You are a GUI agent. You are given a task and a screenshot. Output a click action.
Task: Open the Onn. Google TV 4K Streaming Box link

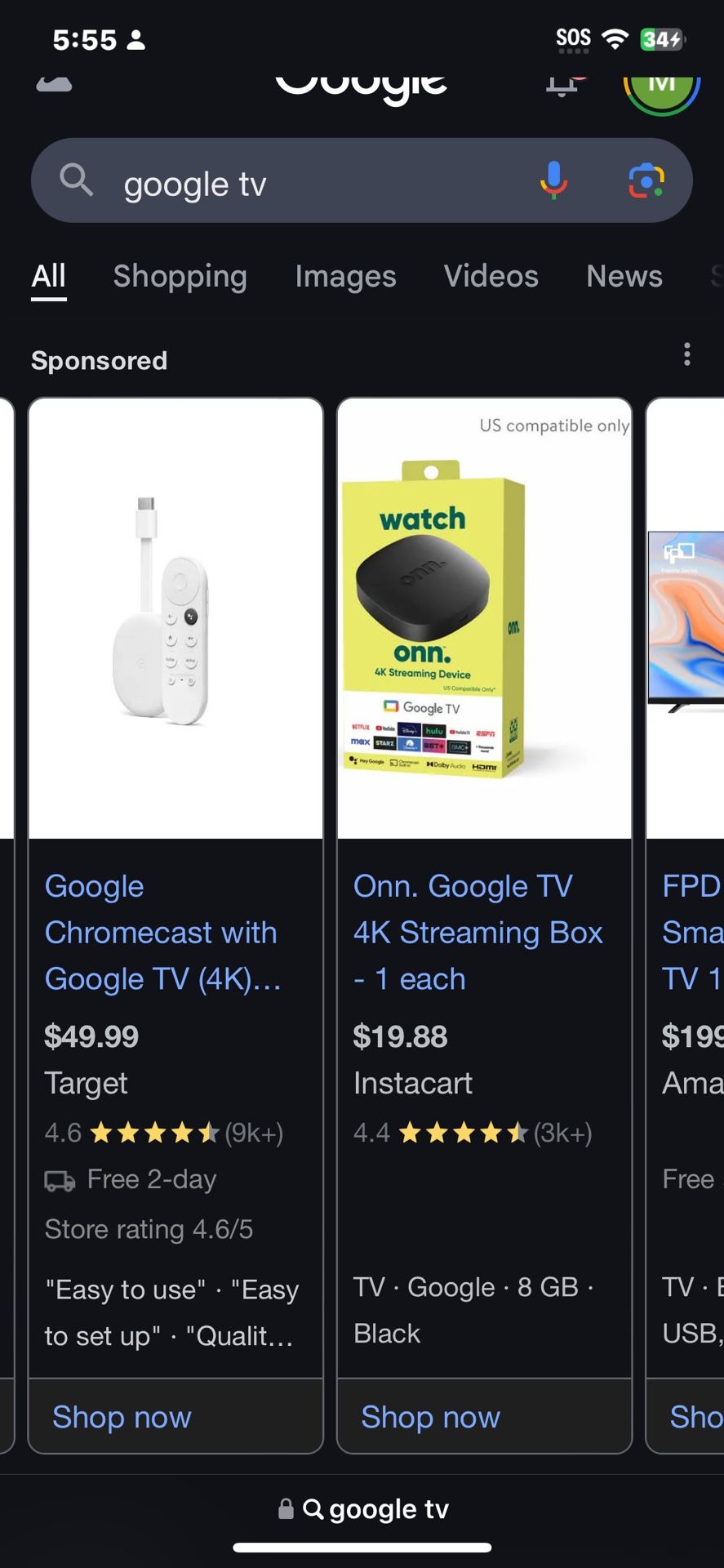478,933
